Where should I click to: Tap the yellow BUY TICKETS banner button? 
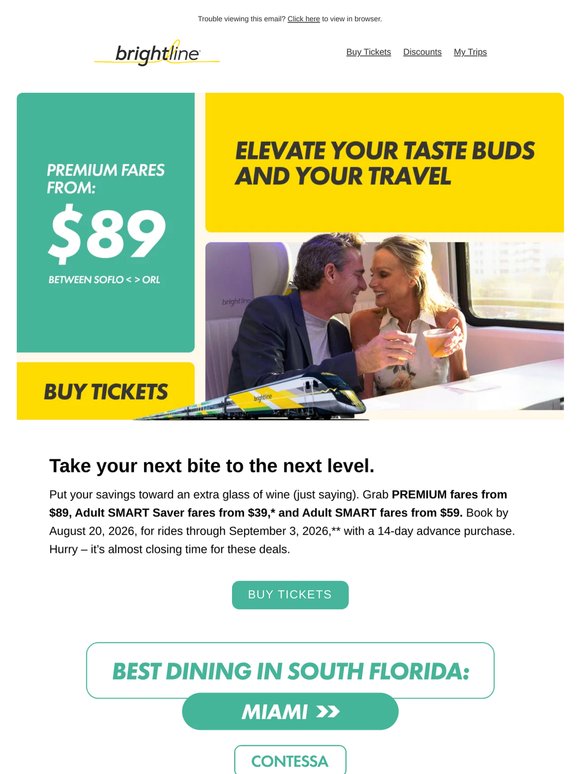[x=106, y=391]
